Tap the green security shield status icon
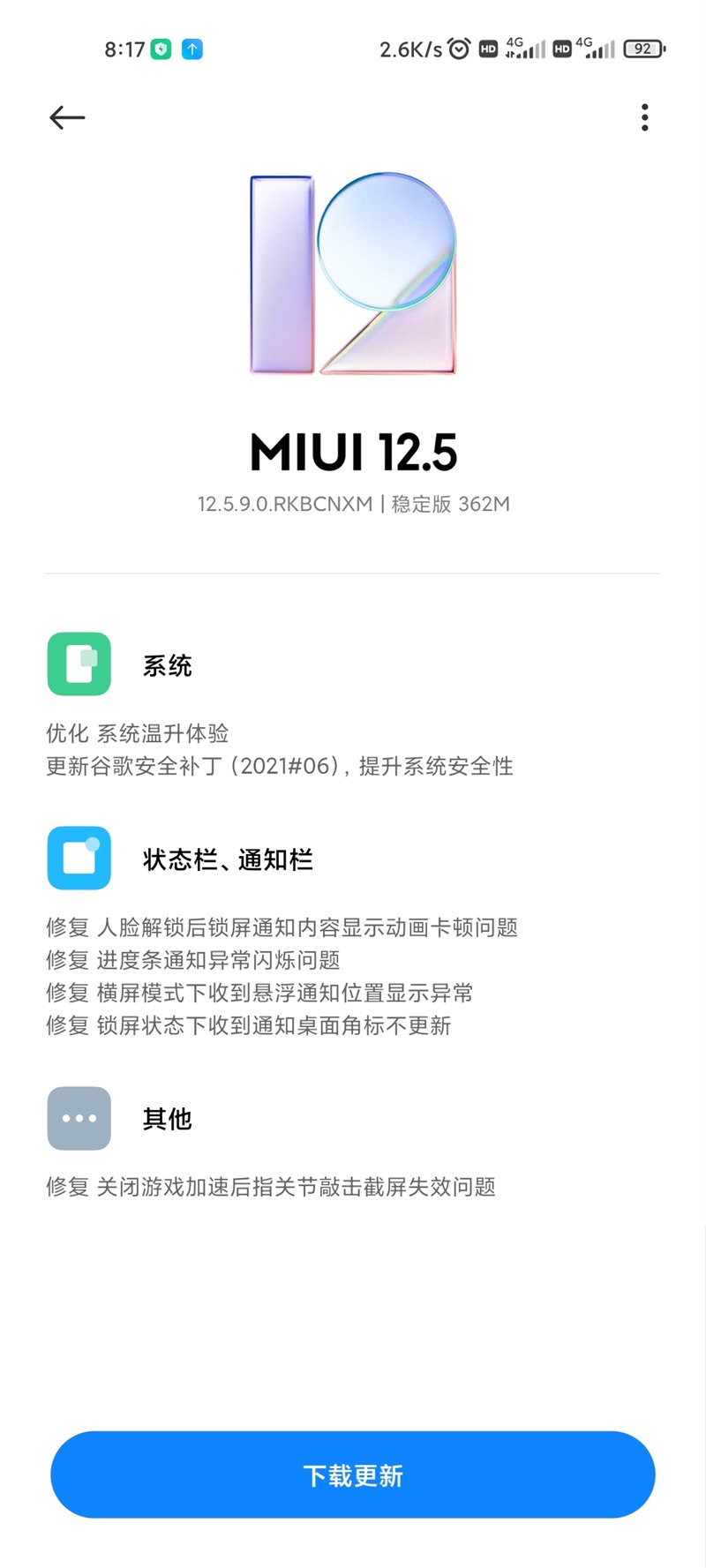 coord(160,50)
